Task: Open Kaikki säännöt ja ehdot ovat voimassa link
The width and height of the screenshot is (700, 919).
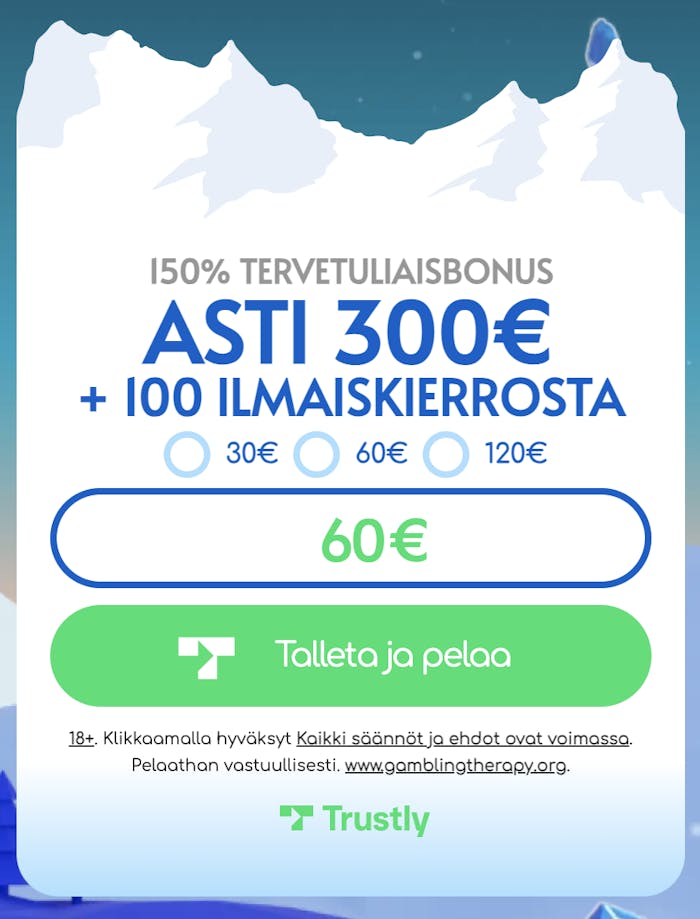Action: [463, 740]
